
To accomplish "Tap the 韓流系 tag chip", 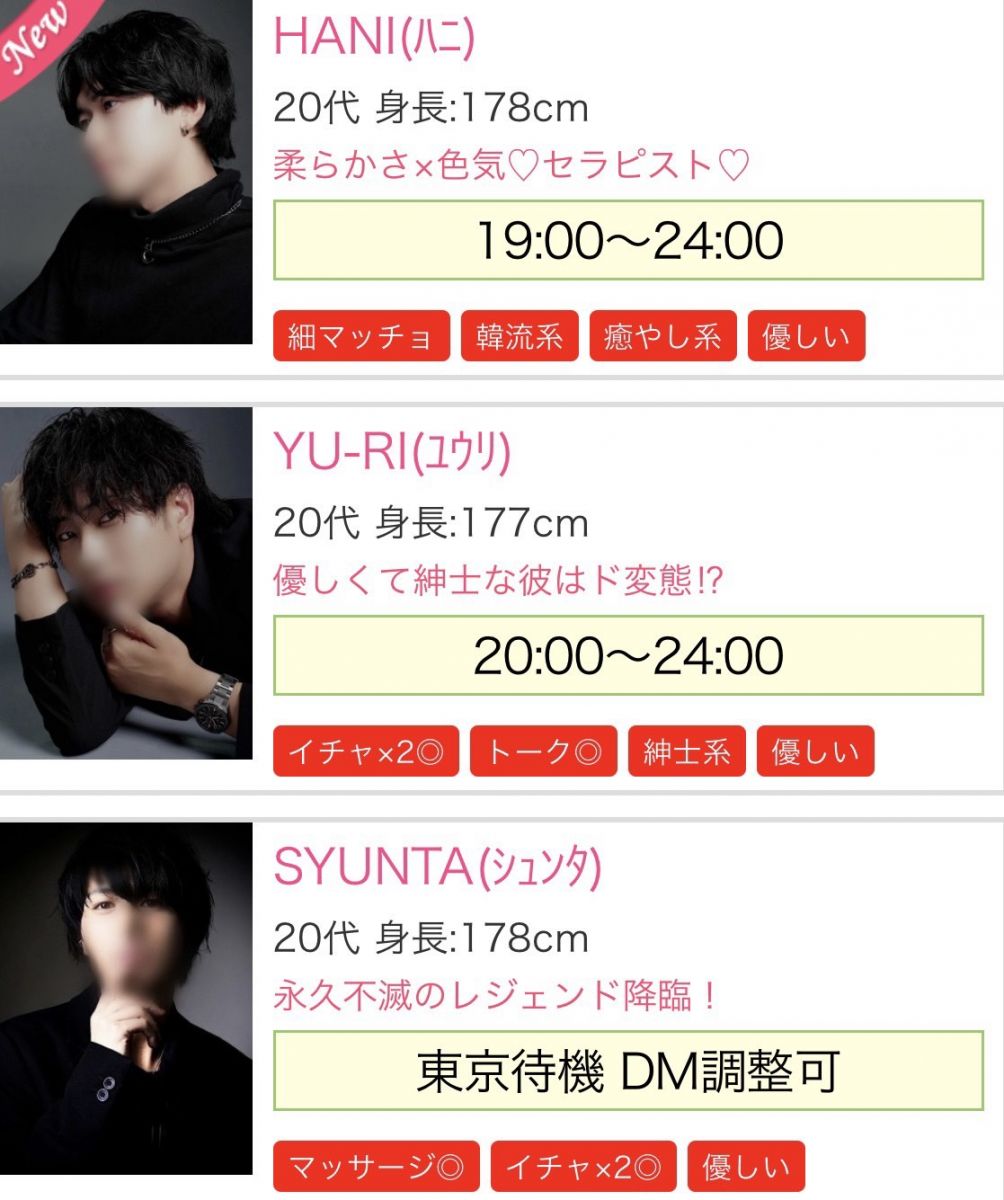I will (520, 337).
